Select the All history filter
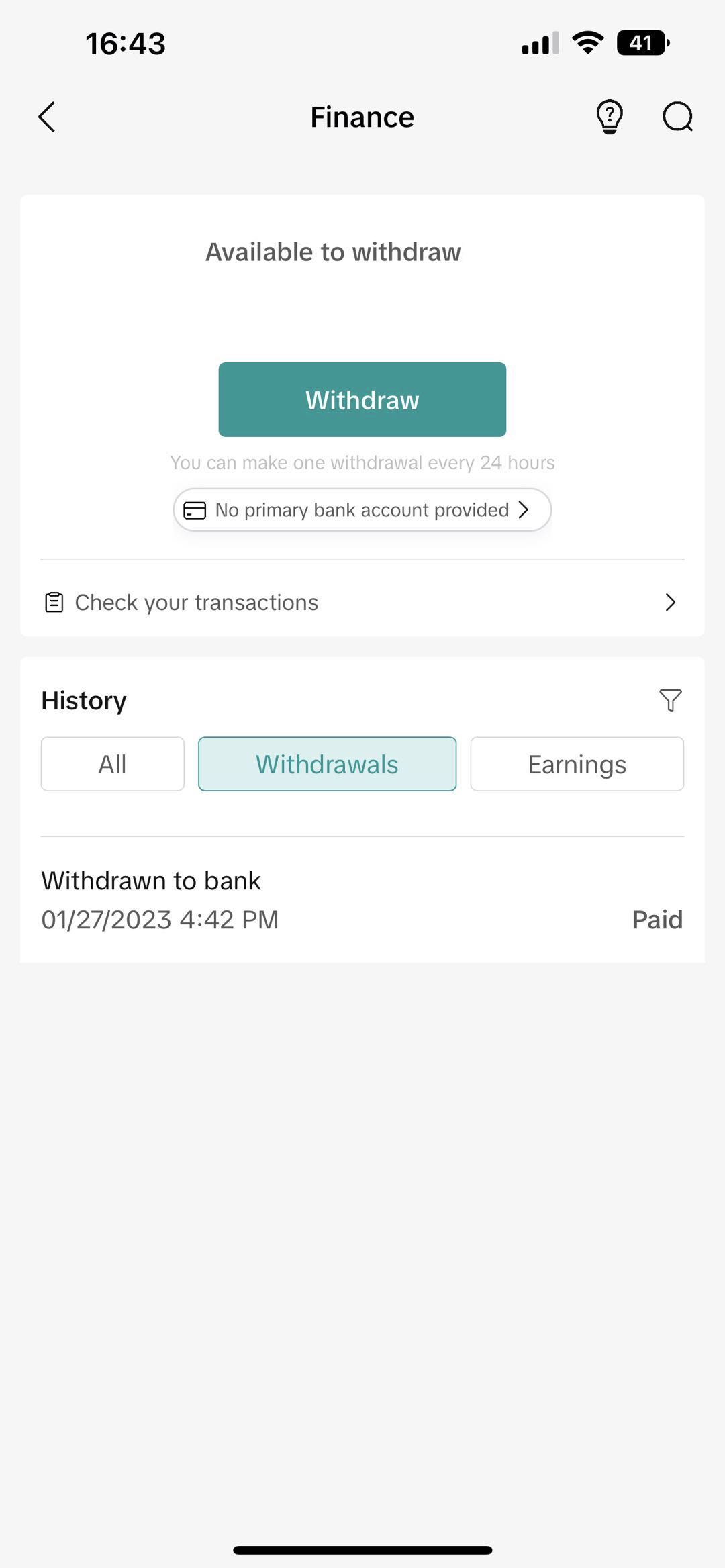 [112, 763]
